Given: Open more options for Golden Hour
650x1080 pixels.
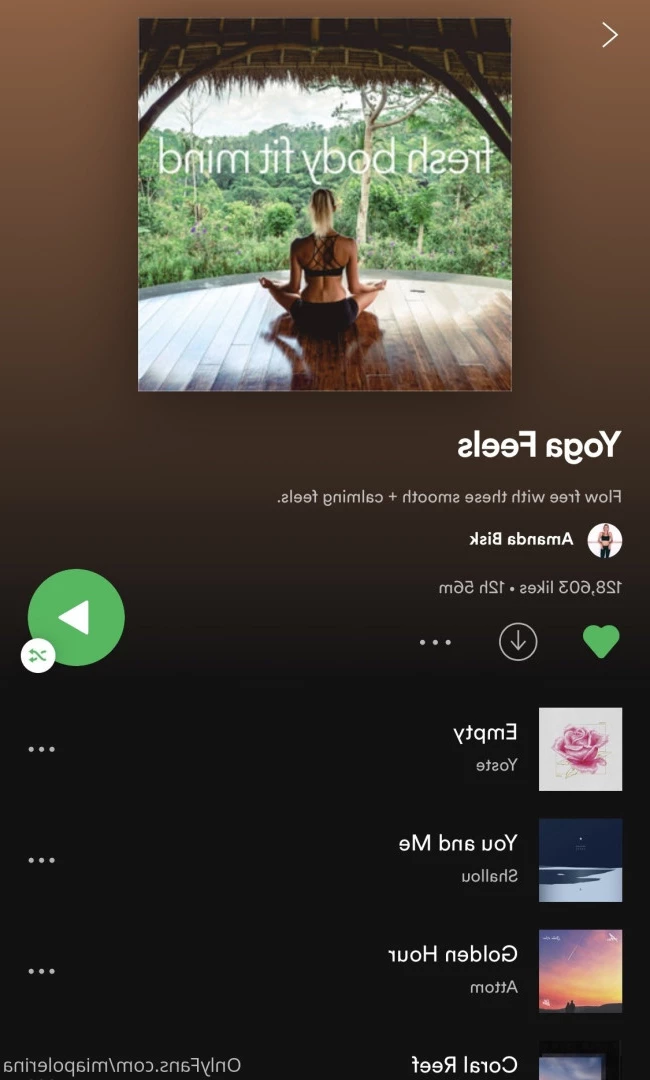Looking at the screenshot, I should (41, 971).
